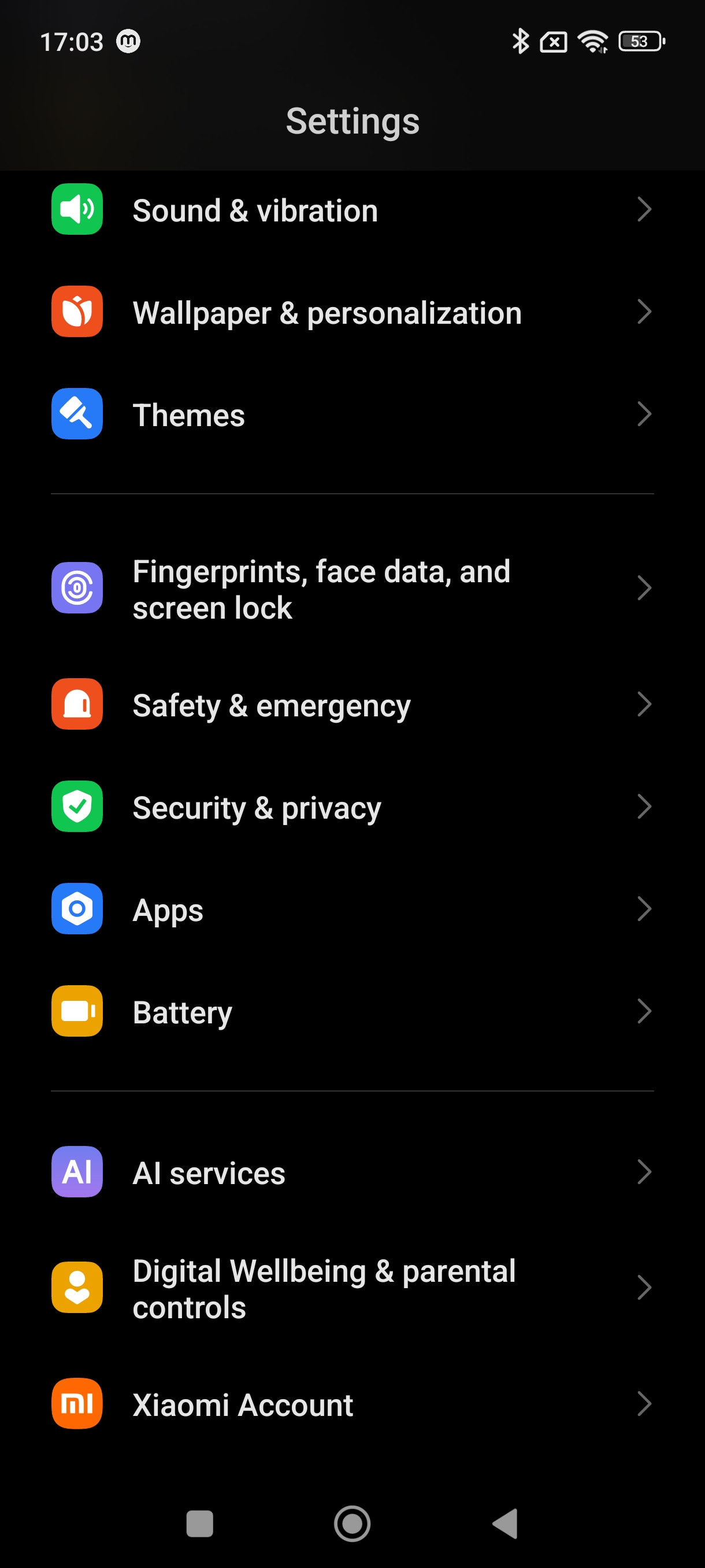Open Digital Wellbeing & parental controls
The width and height of the screenshot is (705, 1568).
coord(352,1288)
